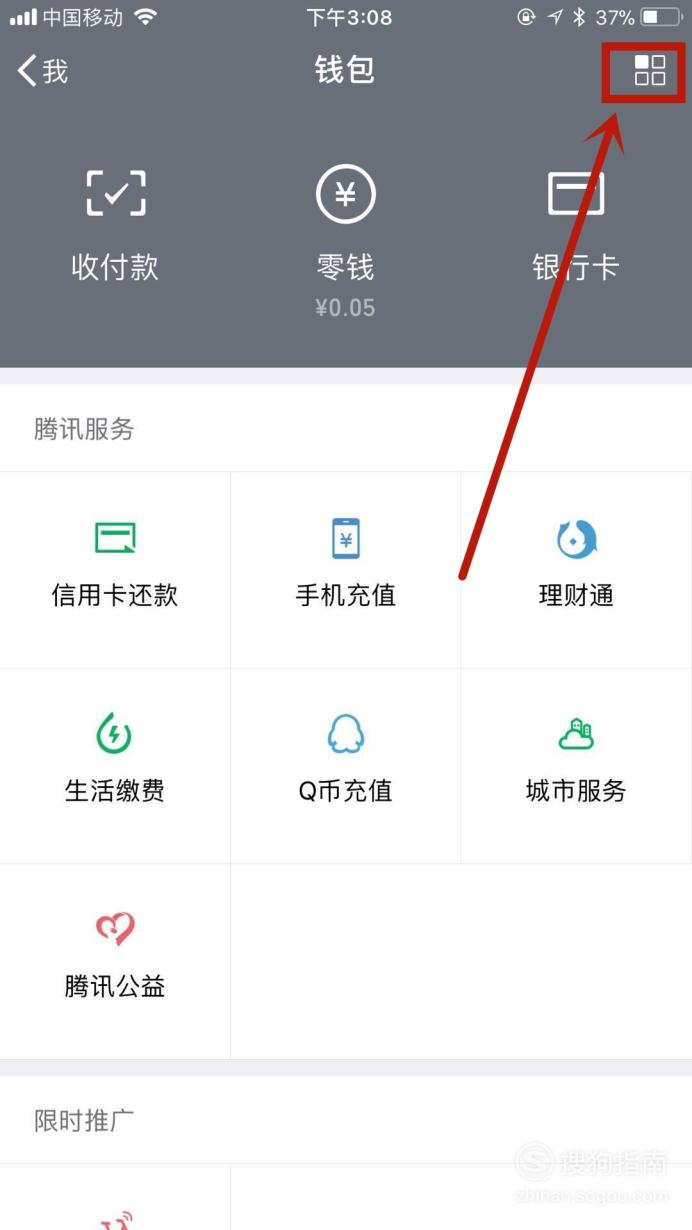Choose Q币充值 recharge

346,766
